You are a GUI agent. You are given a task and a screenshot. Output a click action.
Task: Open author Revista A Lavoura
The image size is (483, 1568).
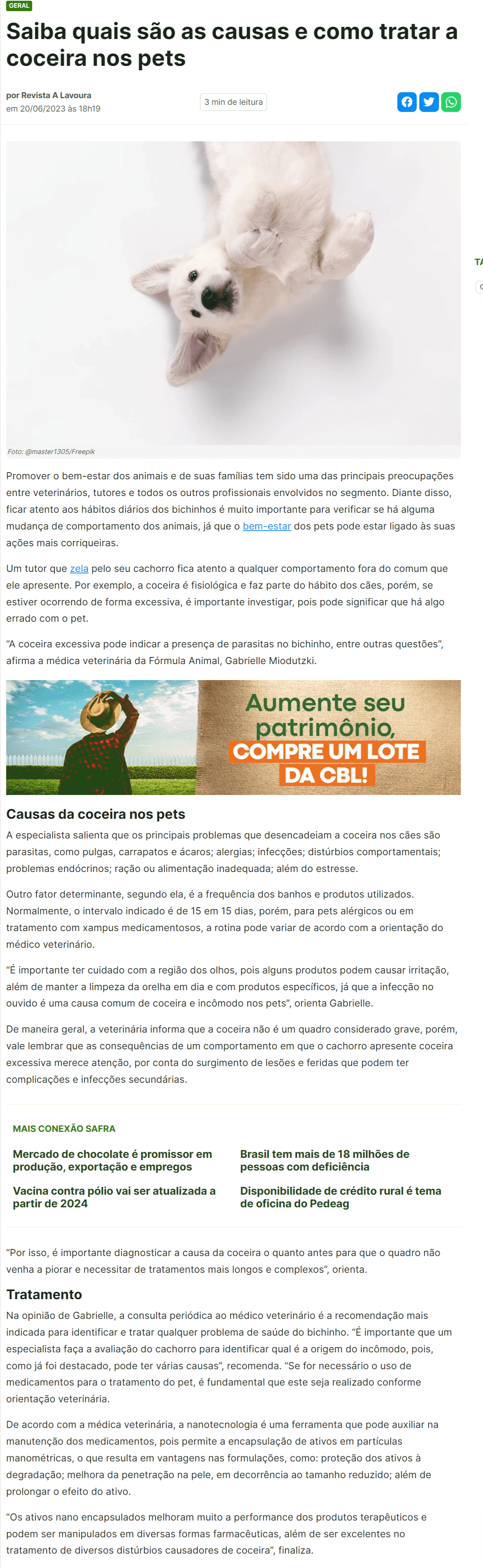(x=56, y=96)
